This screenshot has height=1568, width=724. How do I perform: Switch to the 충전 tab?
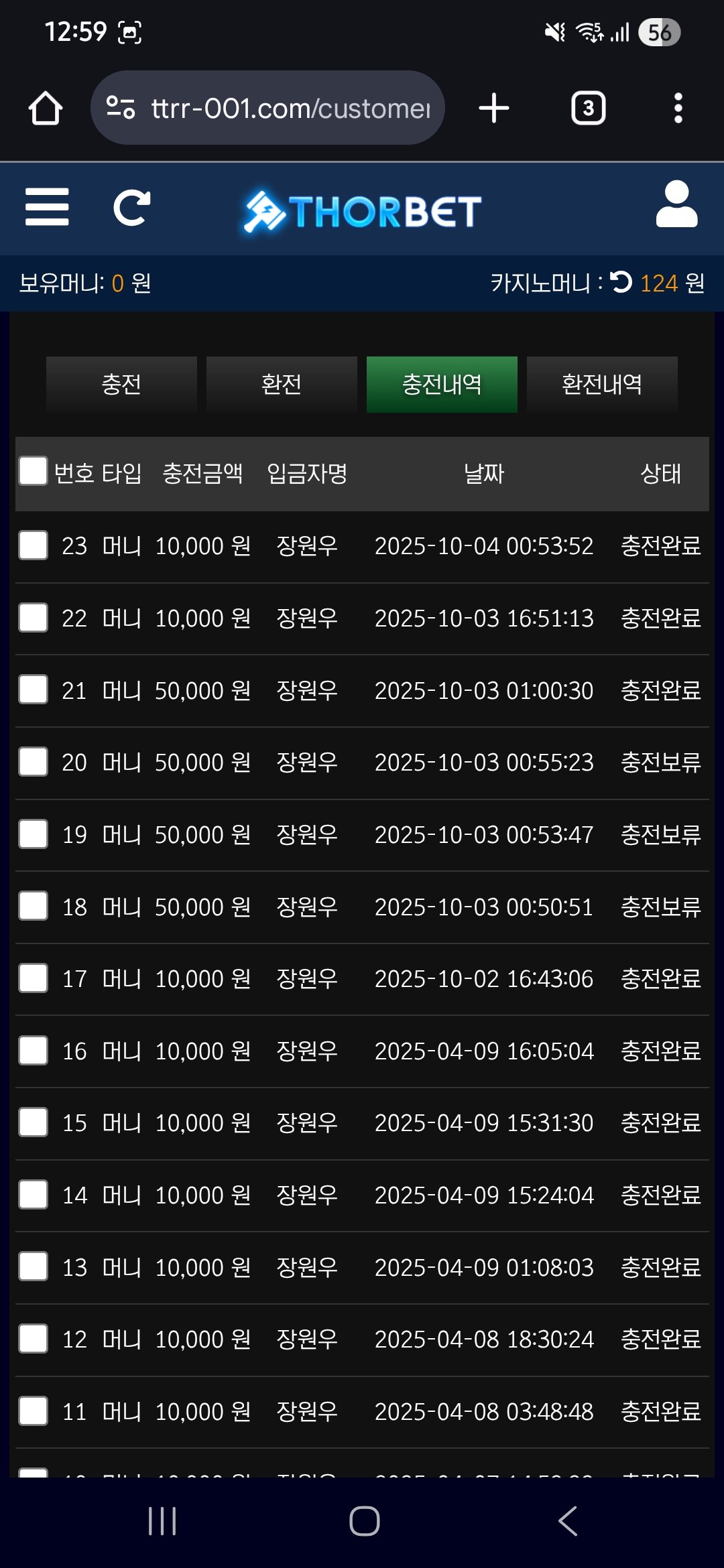121,385
